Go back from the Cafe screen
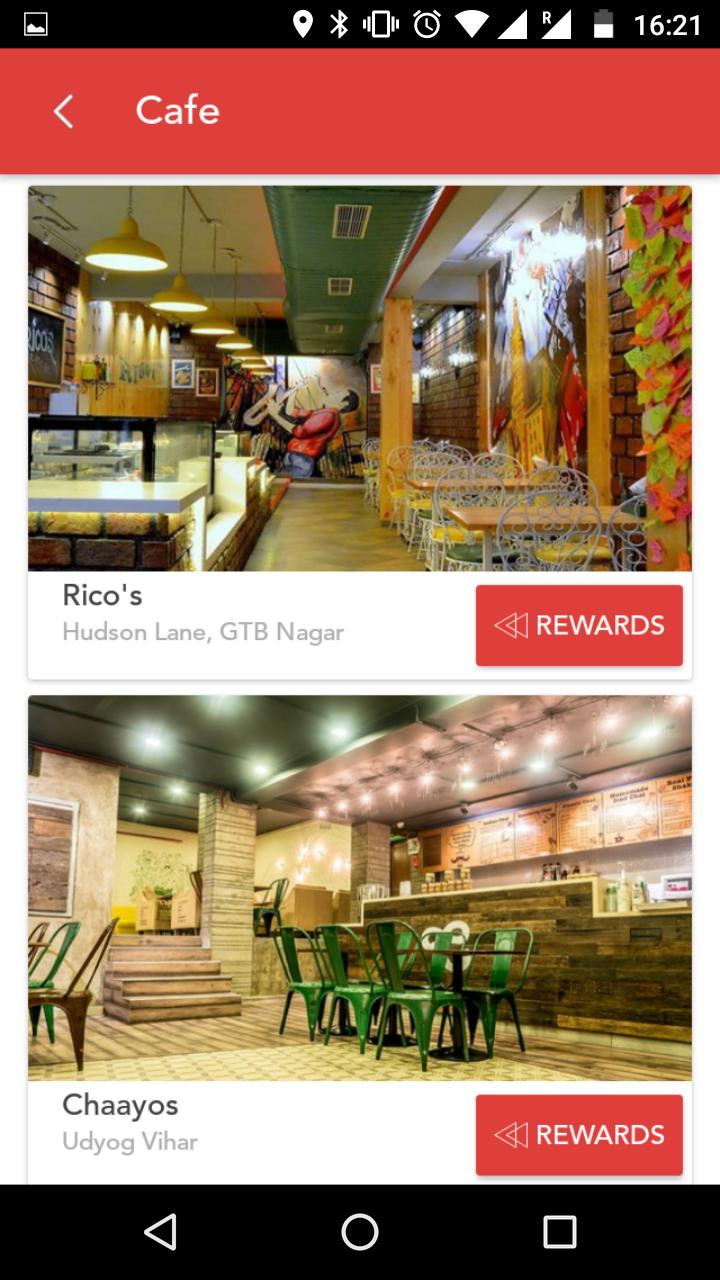720x1280 pixels. 64,111
